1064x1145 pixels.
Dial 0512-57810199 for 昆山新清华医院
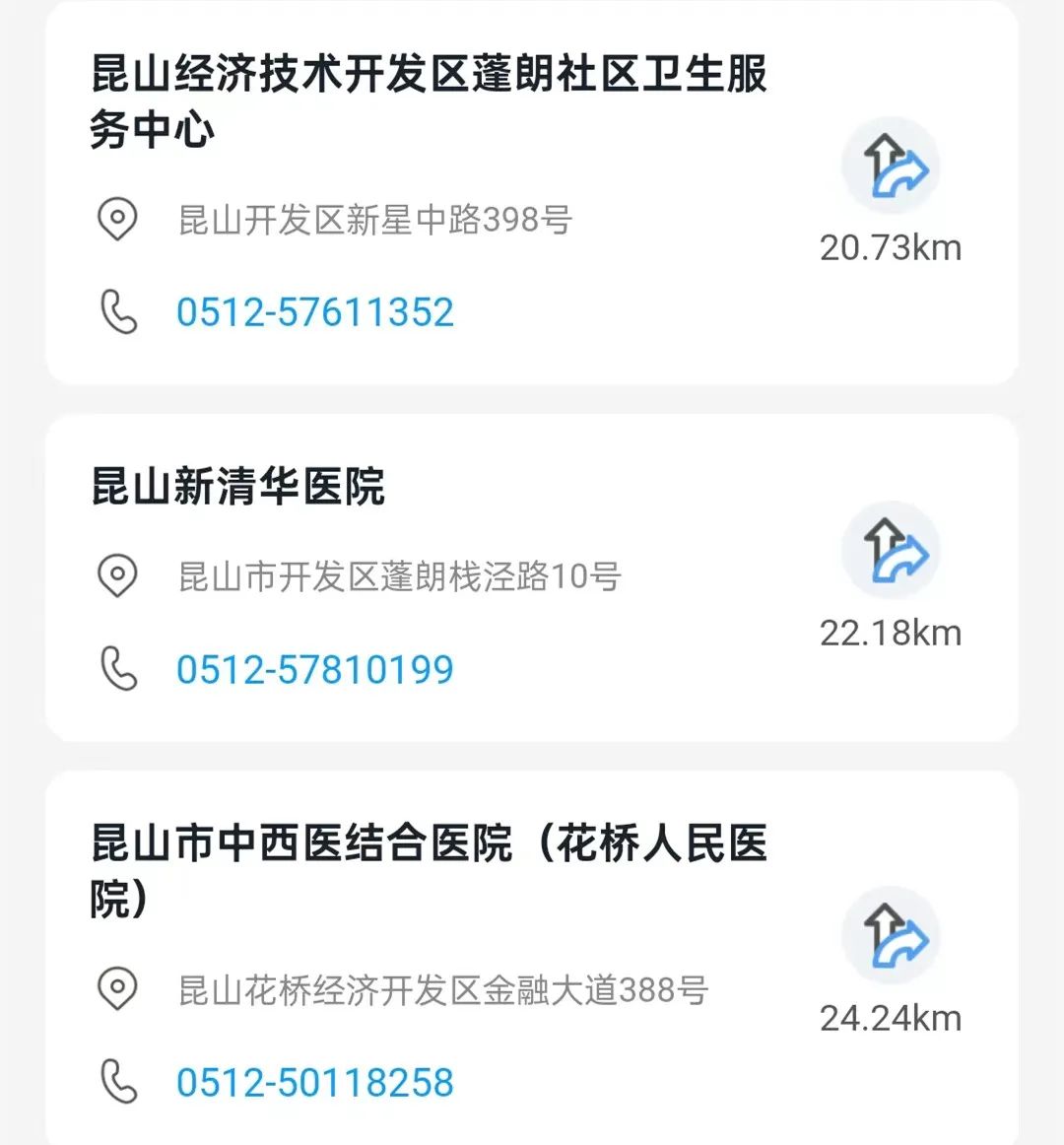pyautogui.click(x=314, y=670)
